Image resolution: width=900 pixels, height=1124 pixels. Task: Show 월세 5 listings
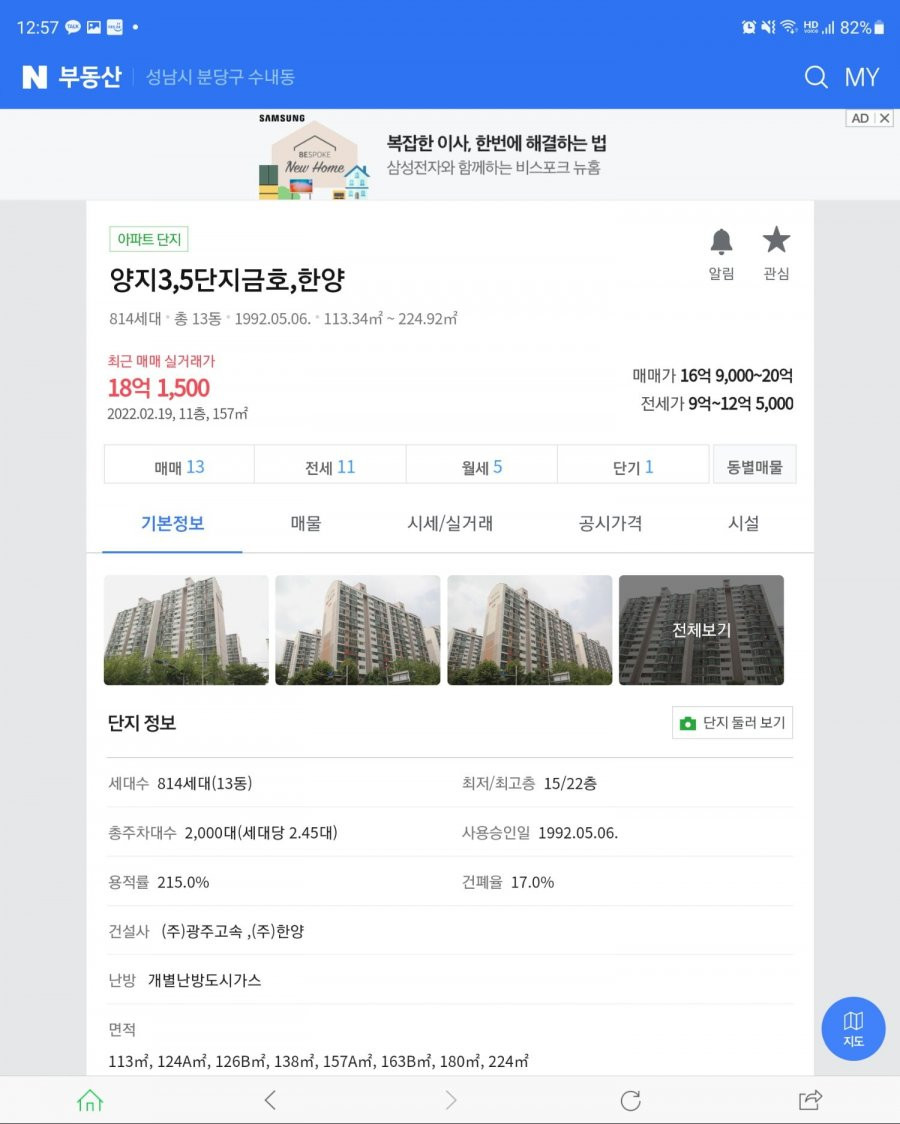(482, 467)
